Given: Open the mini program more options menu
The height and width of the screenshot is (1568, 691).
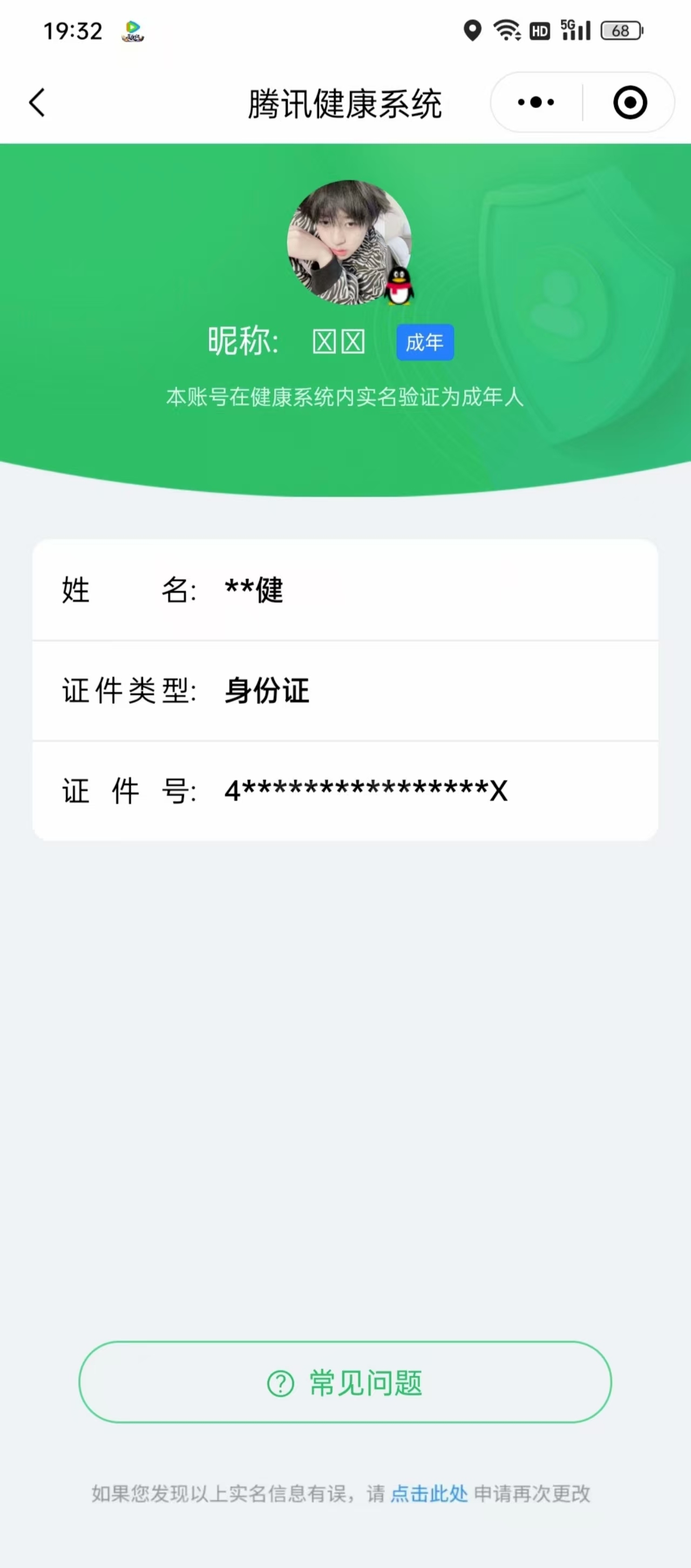Looking at the screenshot, I should [x=536, y=102].
